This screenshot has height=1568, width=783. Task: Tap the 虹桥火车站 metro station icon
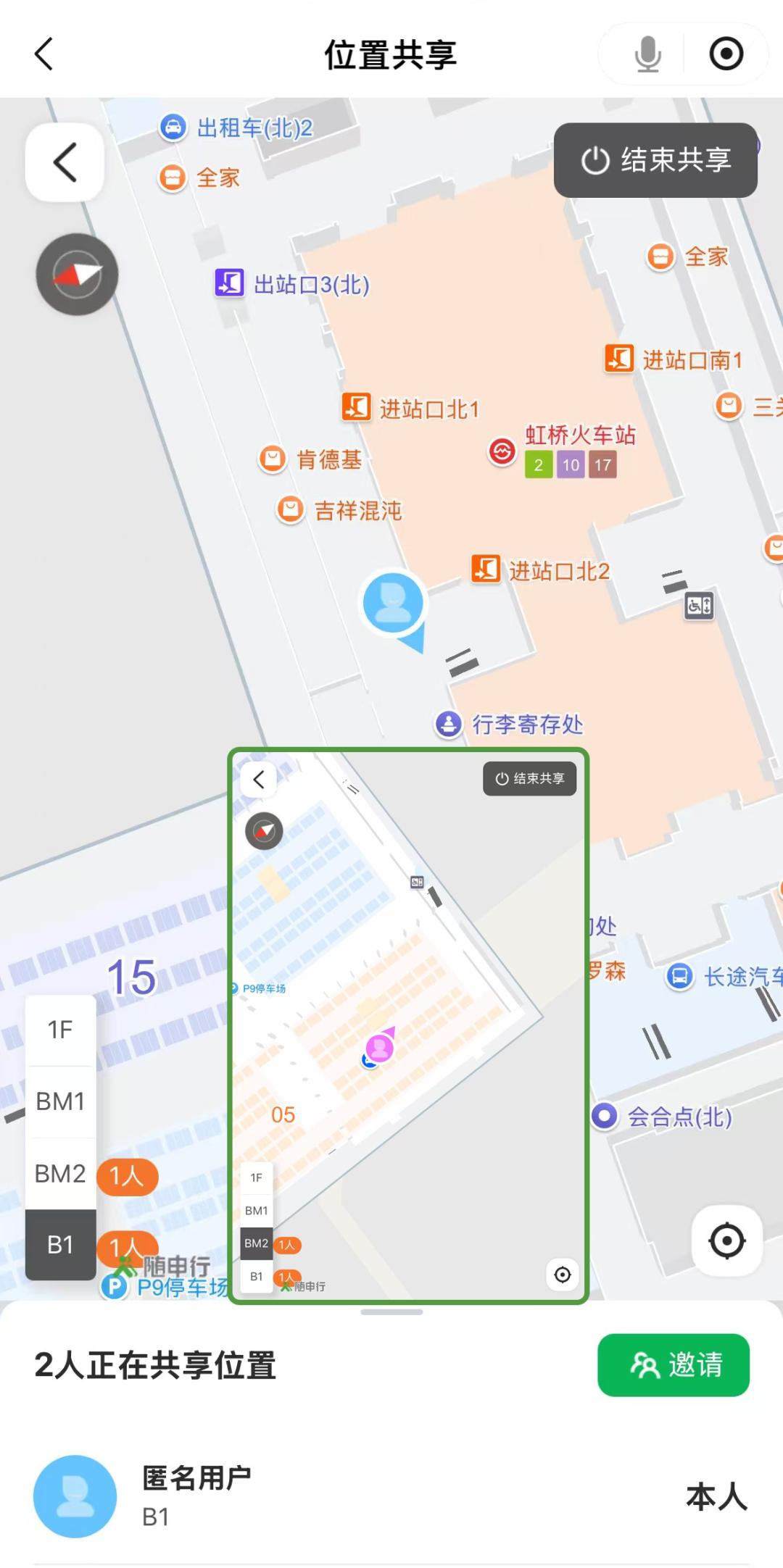pyautogui.click(x=502, y=451)
